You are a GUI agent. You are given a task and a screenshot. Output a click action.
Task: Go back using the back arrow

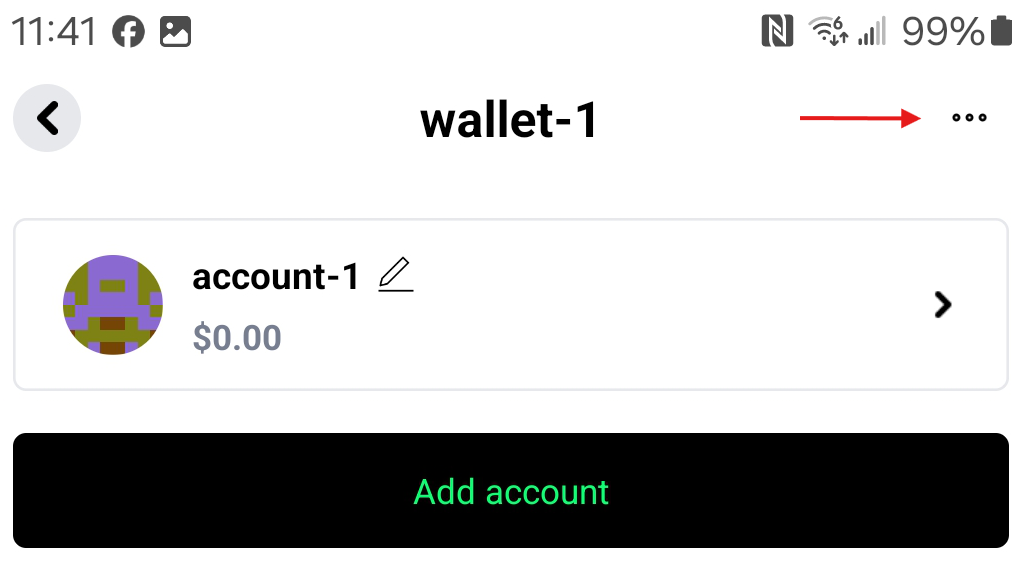47,118
